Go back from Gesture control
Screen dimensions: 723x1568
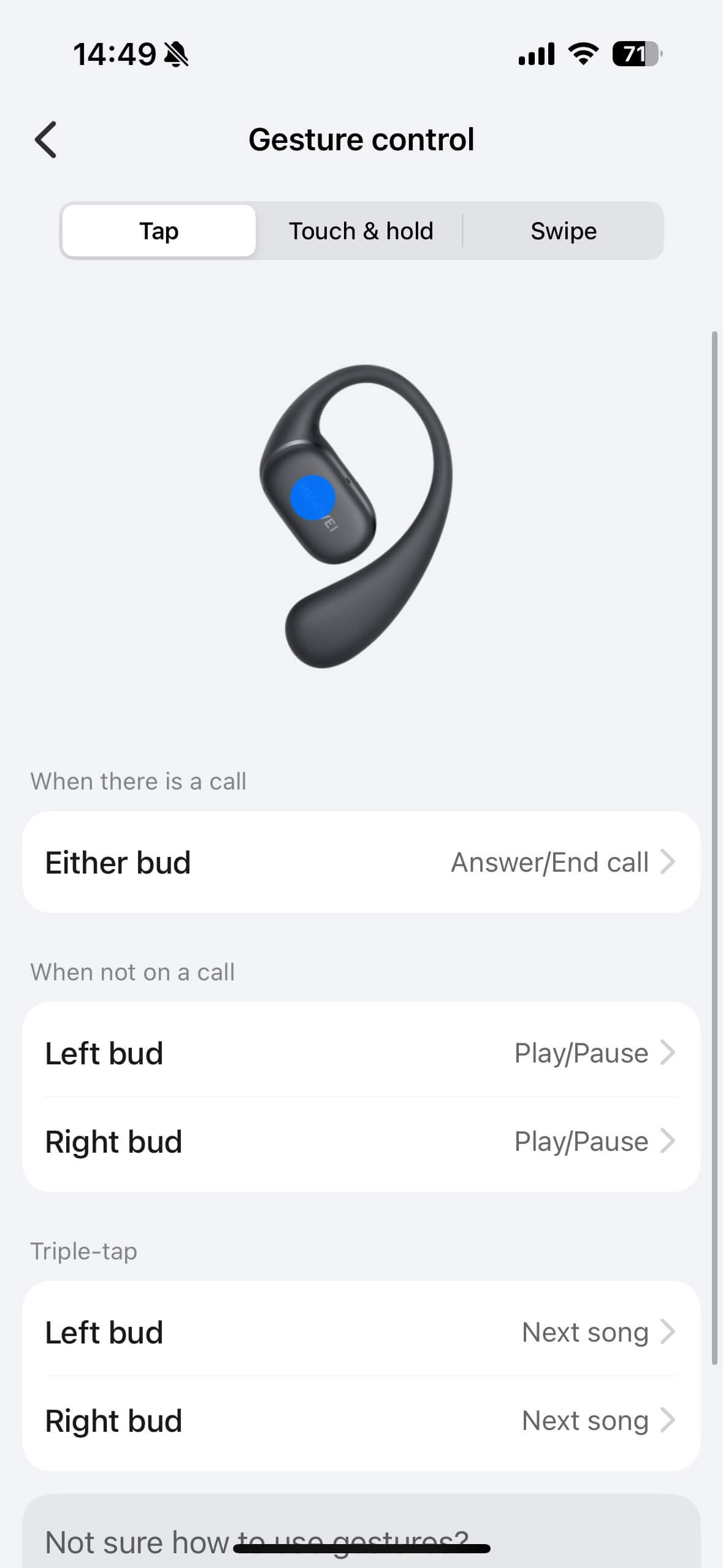pos(46,140)
